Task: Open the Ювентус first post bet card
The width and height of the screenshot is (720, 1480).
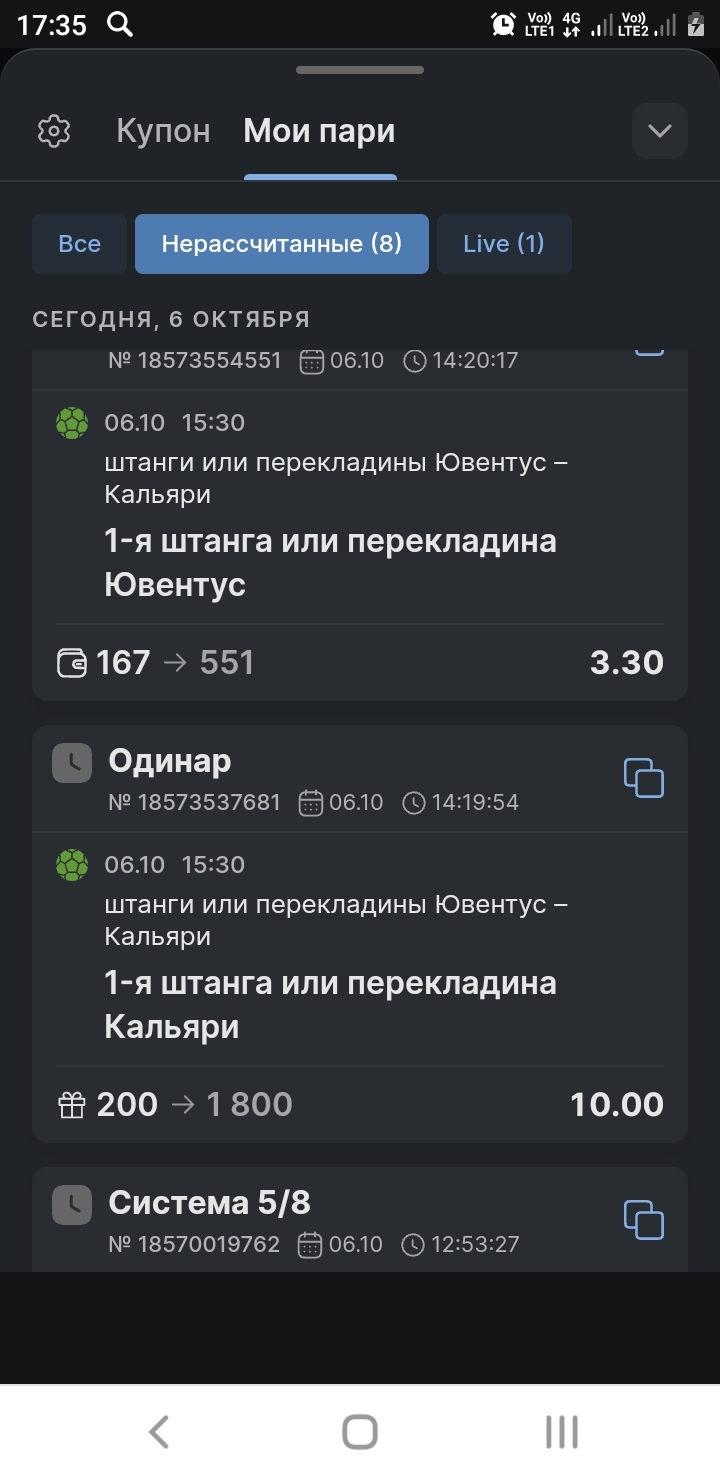Action: [360, 525]
